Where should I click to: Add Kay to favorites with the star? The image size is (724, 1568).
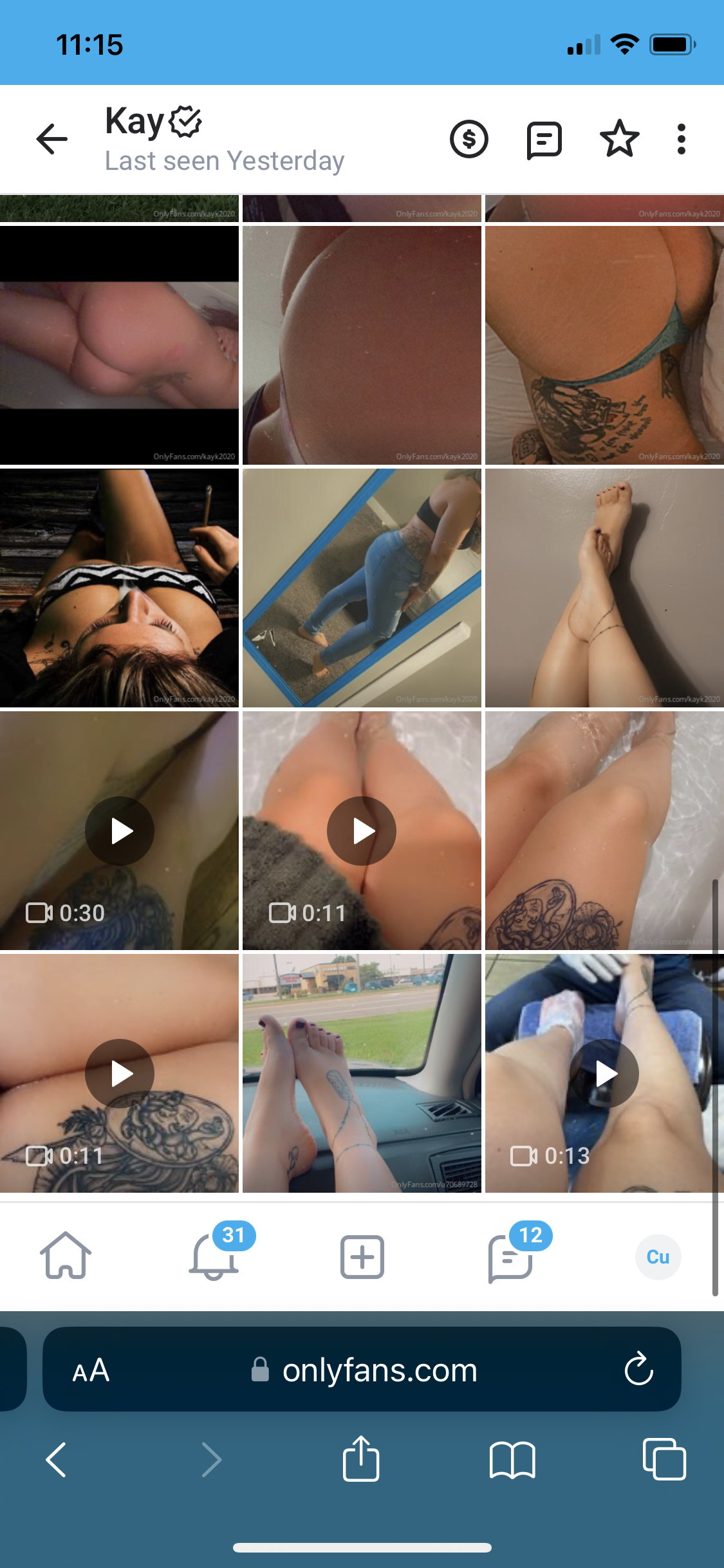click(x=619, y=138)
